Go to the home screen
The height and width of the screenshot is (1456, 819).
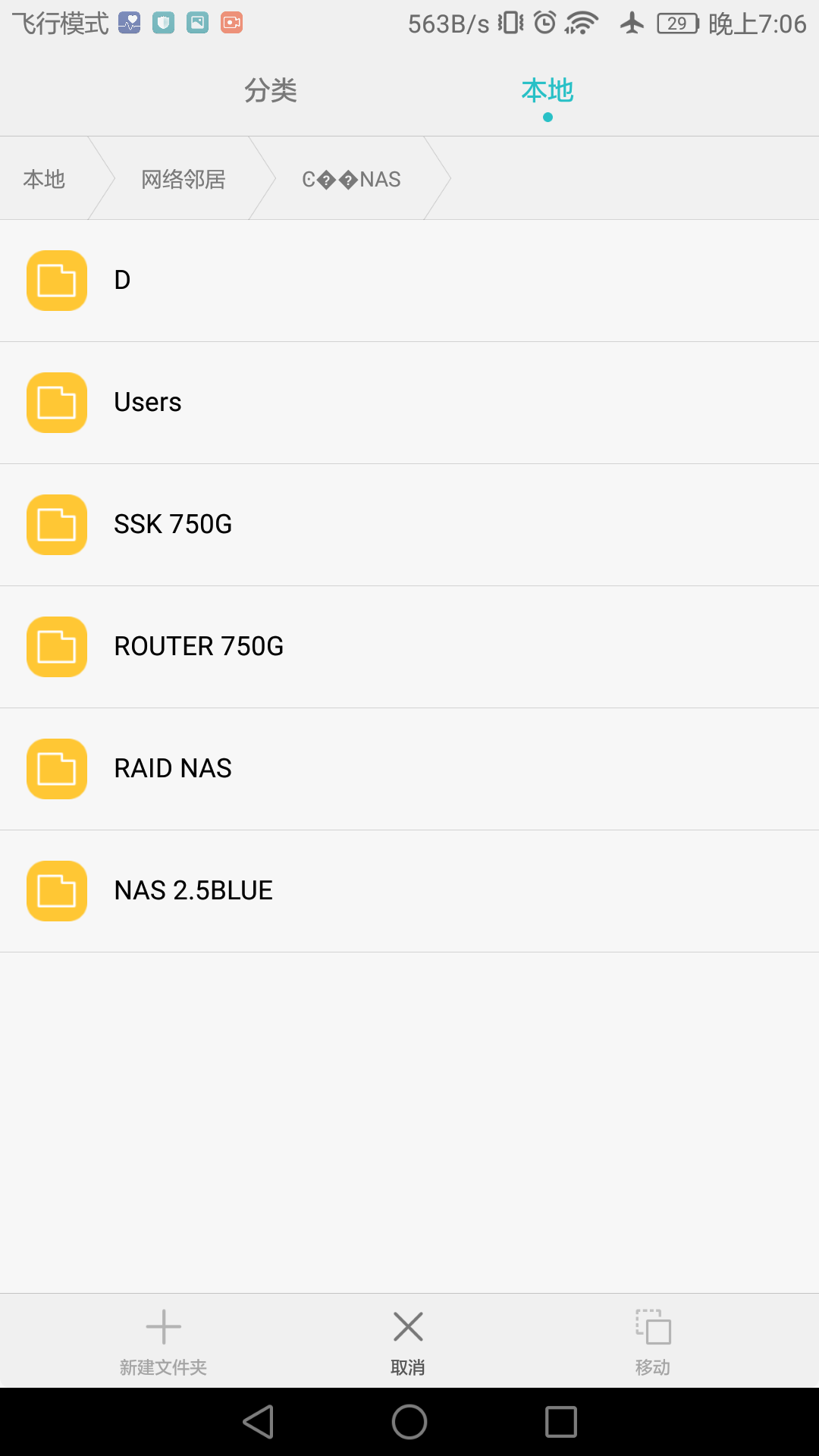(x=409, y=1422)
